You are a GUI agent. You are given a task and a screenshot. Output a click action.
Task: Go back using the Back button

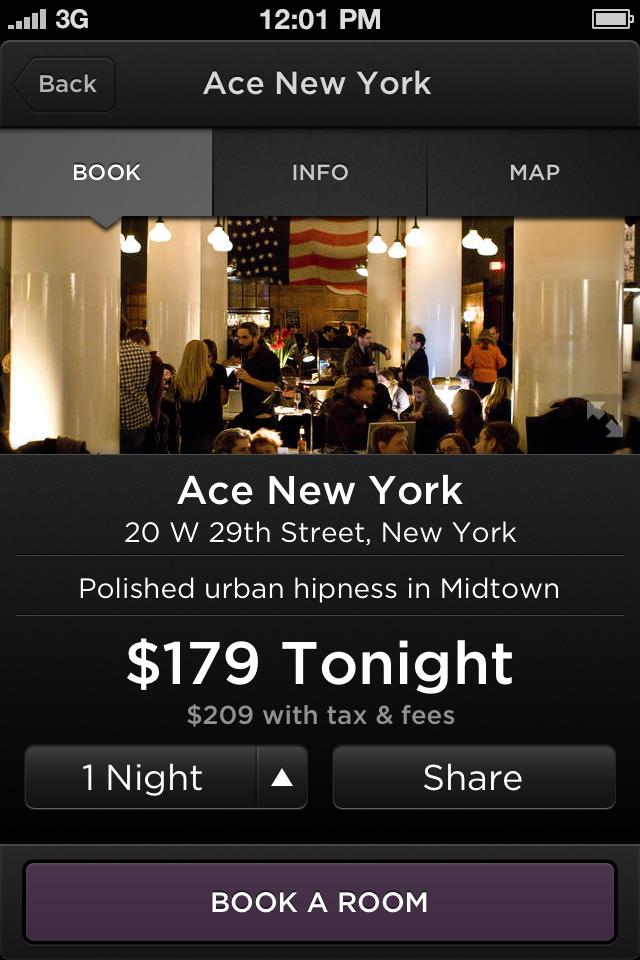[66, 84]
